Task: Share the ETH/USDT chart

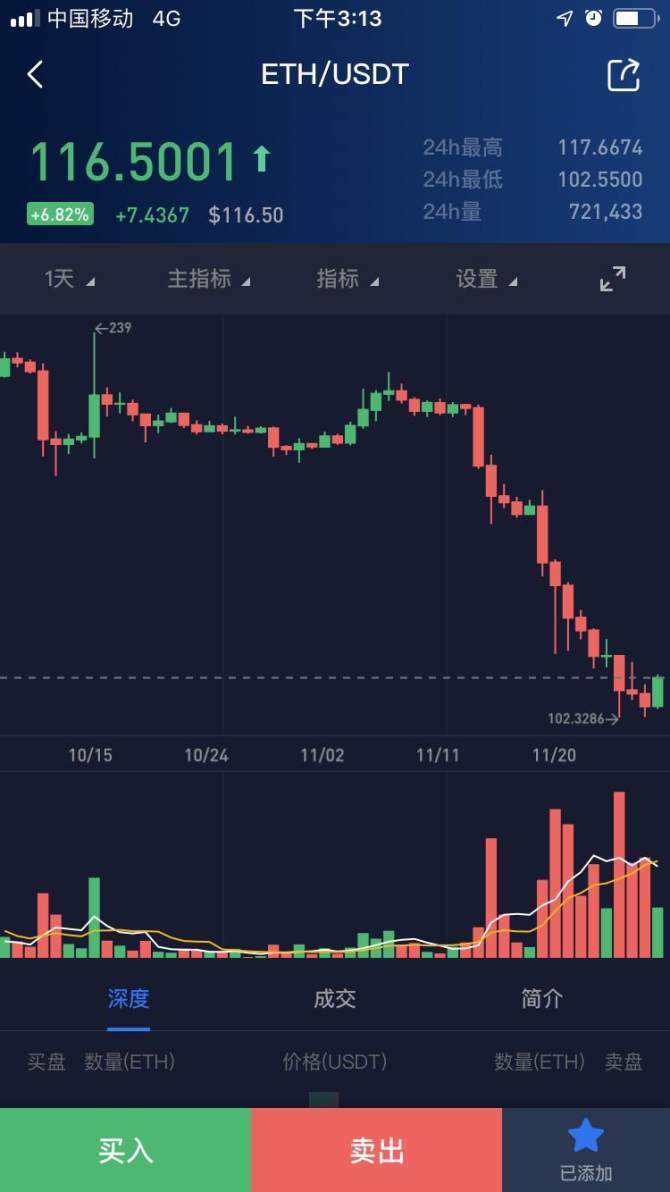Action: tap(623, 74)
